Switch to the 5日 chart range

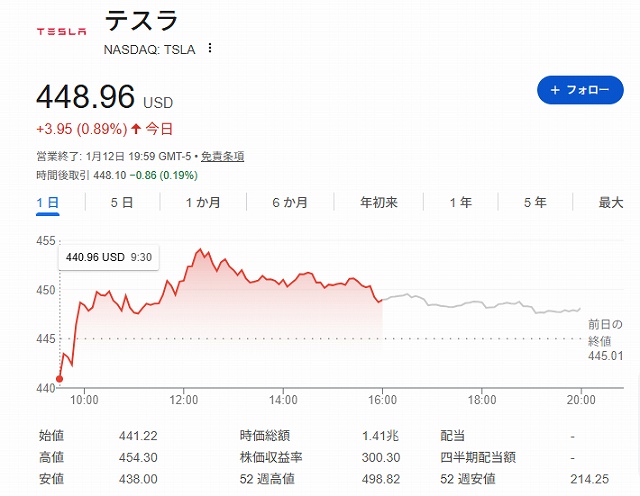[121, 202]
